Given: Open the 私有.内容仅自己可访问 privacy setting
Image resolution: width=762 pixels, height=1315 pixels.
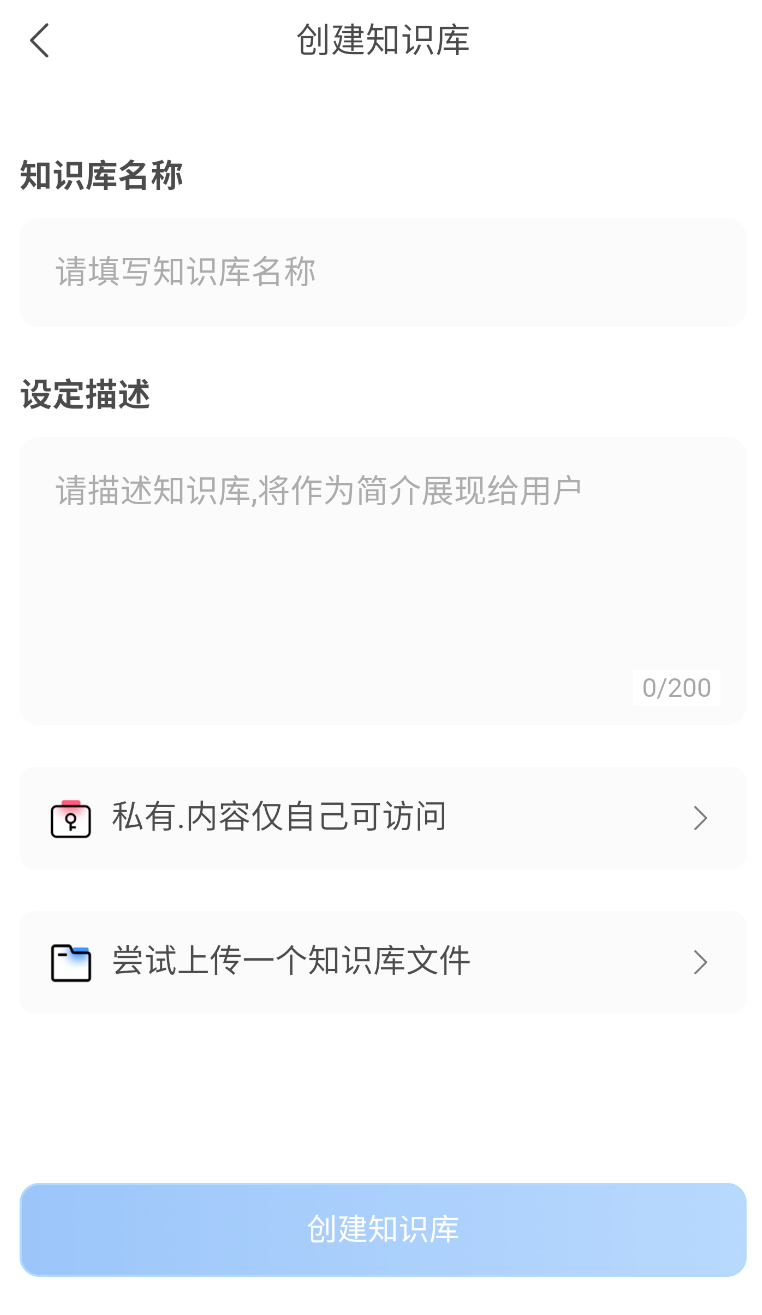Looking at the screenshot, I should (382, 818).
